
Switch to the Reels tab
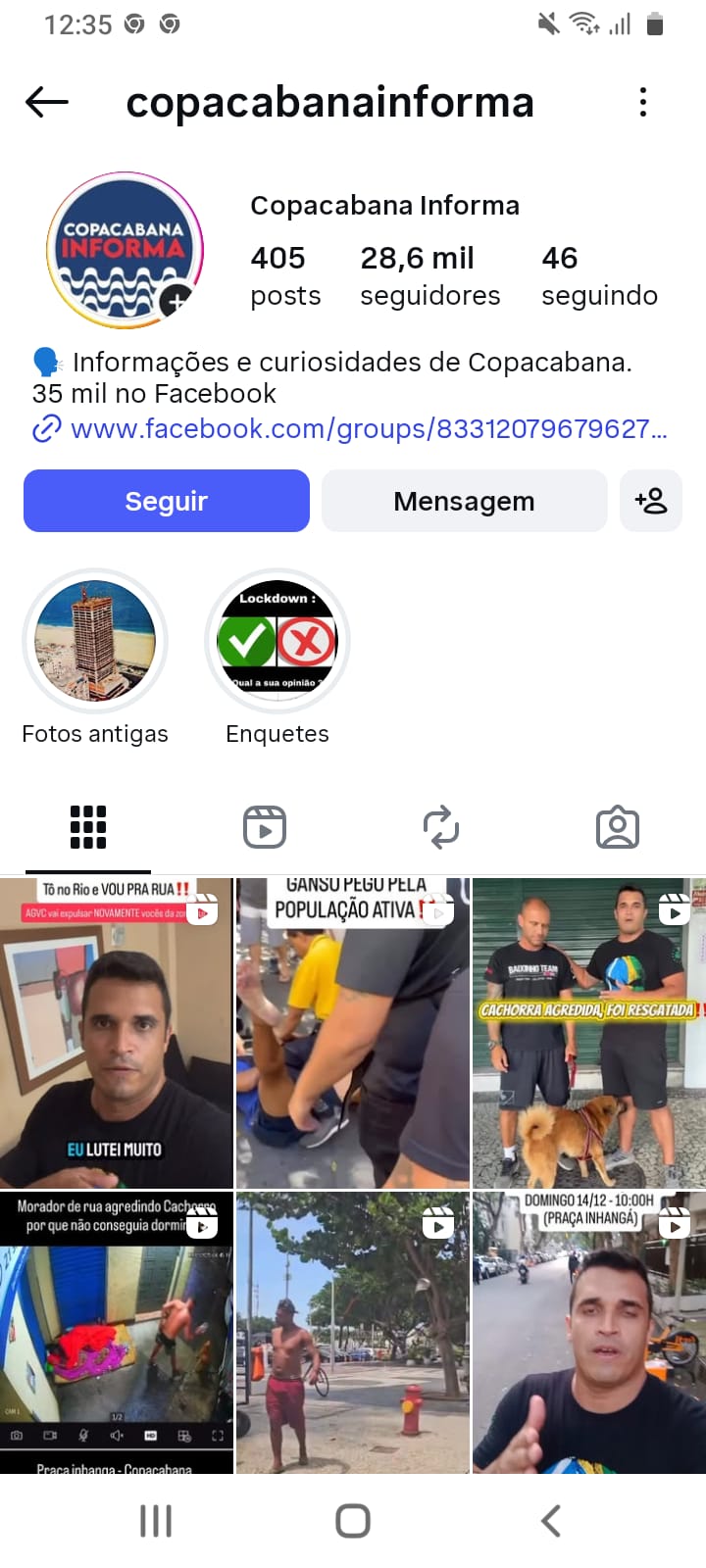tap(265, 827)
